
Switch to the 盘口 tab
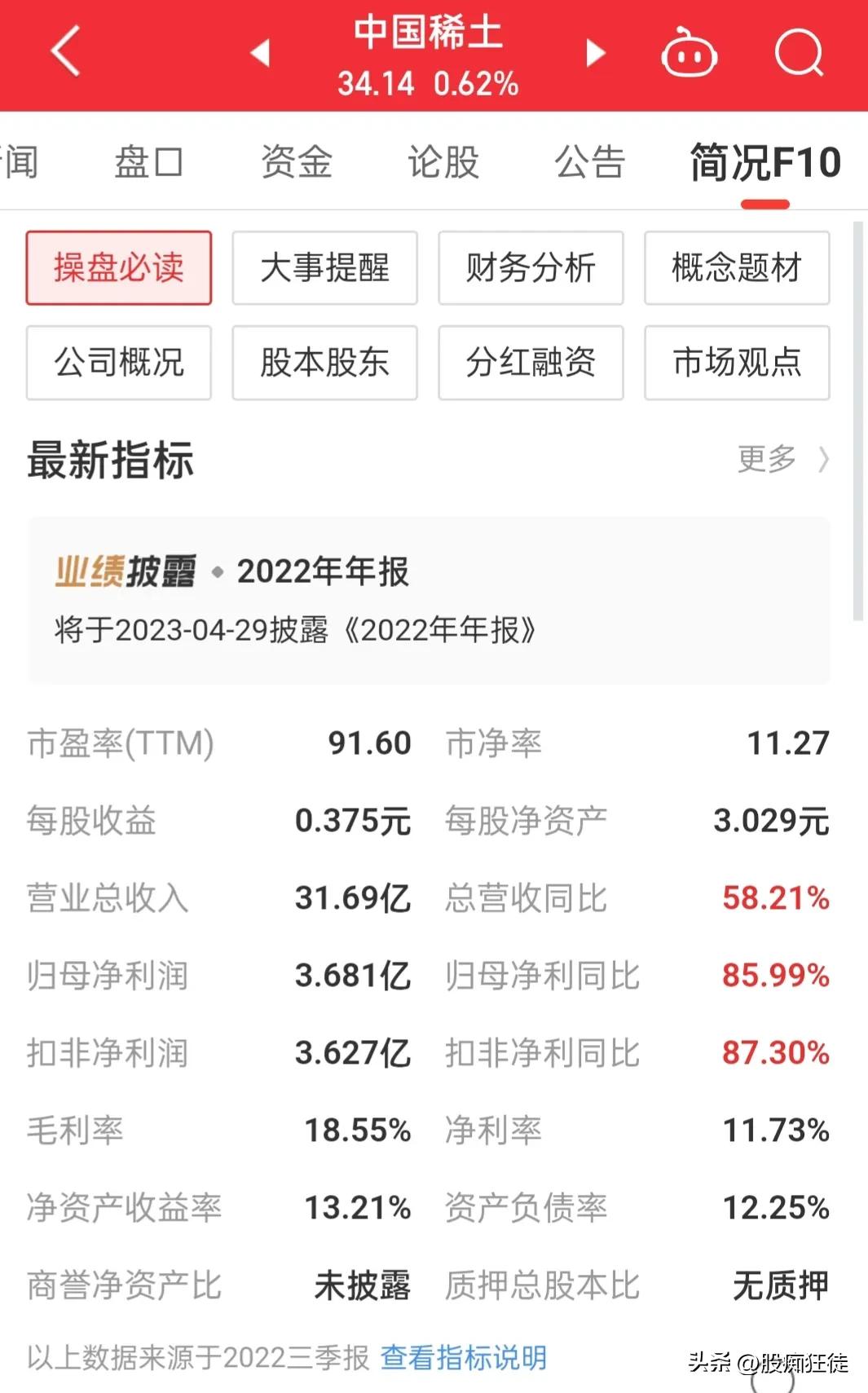tap(148, 161)
